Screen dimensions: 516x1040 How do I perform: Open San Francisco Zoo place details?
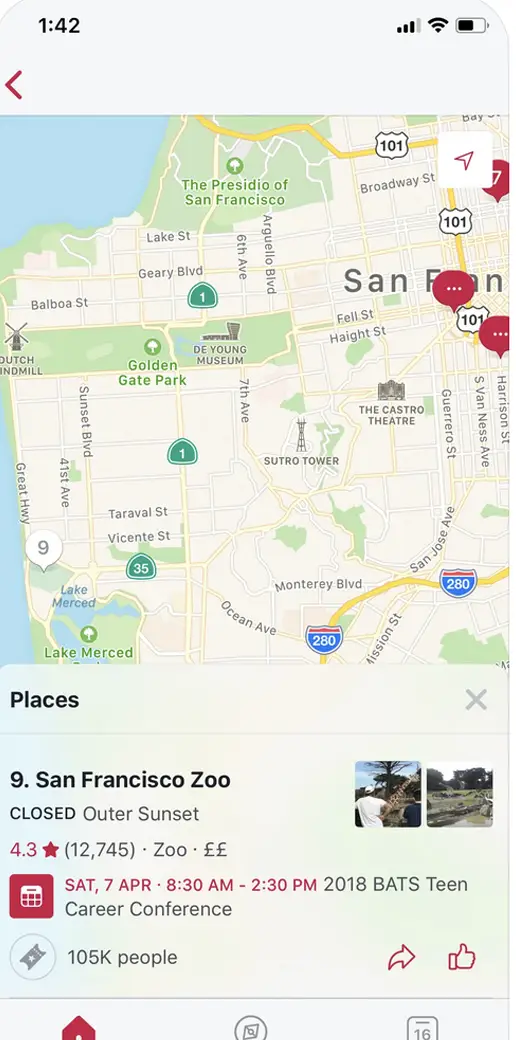tap(120, 779)
